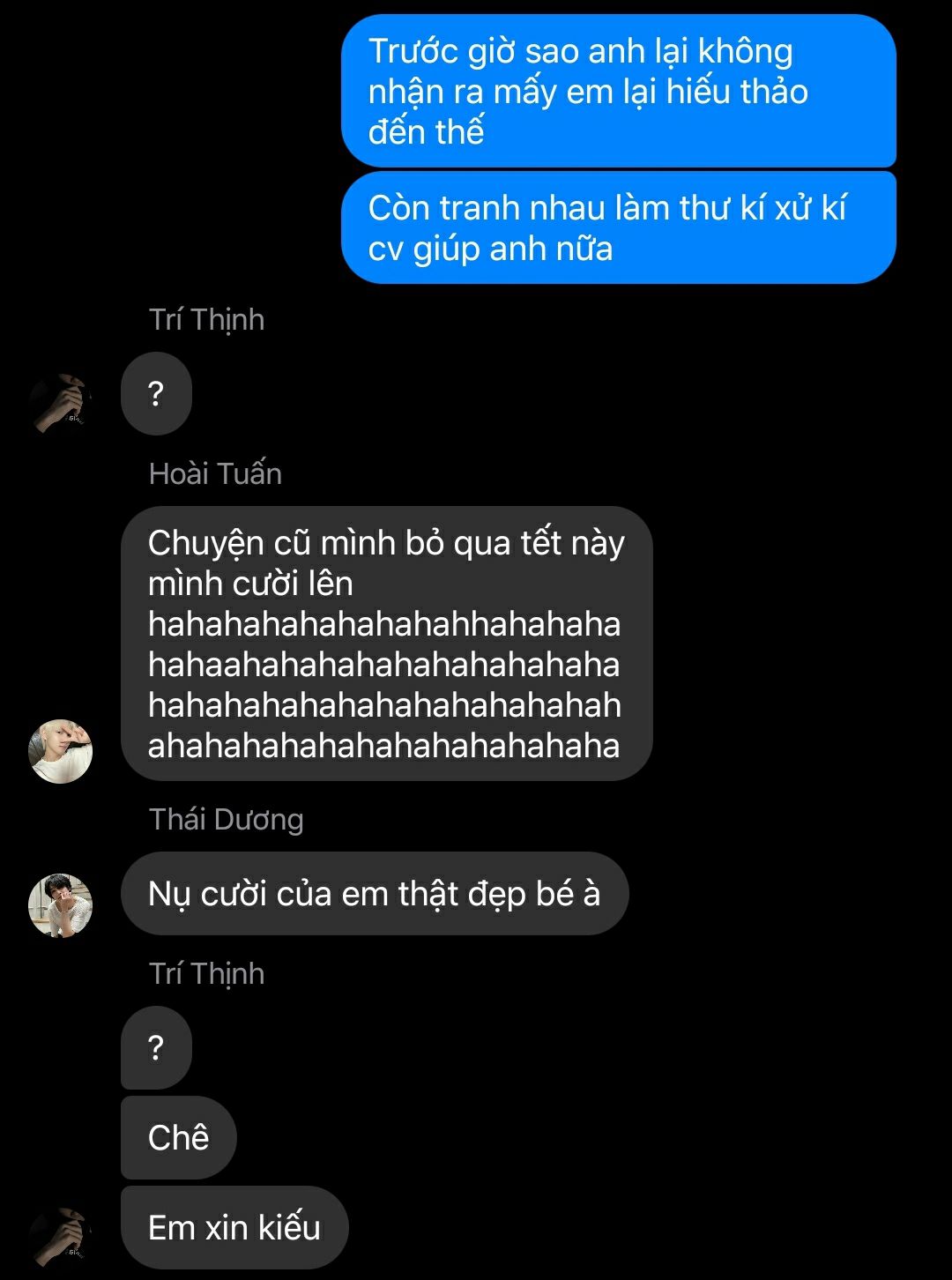This screenshot has width=952, height=1280.
Task: Tap Trí Thịnh's avatar beside 'Em xin kiếu'
Action: [61, 1236]
